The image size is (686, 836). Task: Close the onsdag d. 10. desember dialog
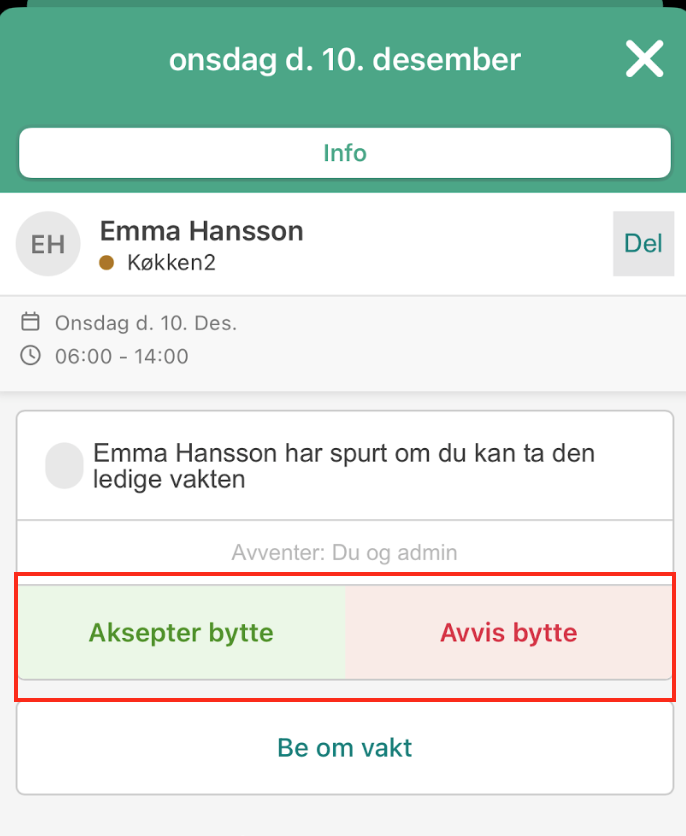644,60
